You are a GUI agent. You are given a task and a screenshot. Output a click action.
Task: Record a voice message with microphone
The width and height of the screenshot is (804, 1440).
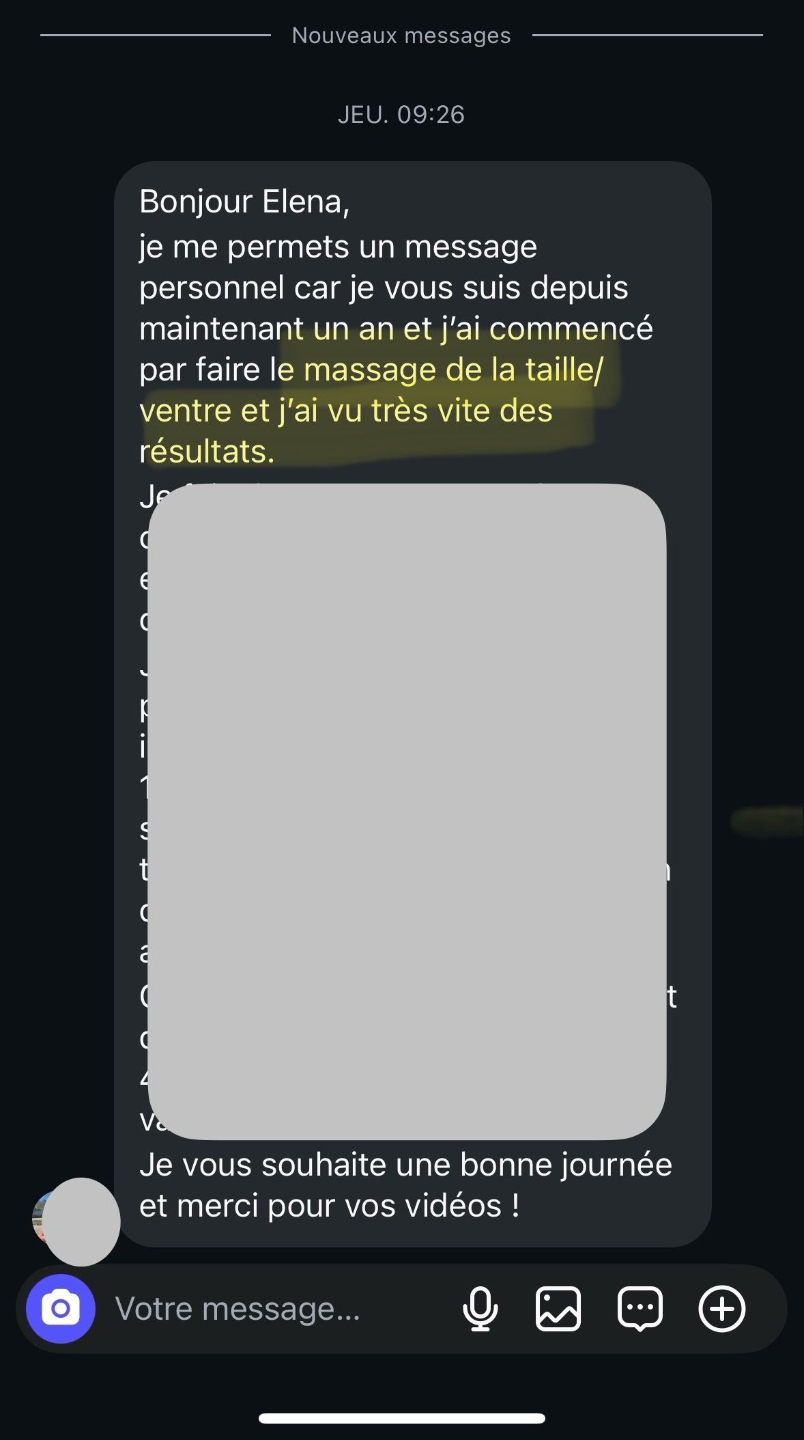point(481,1308)
